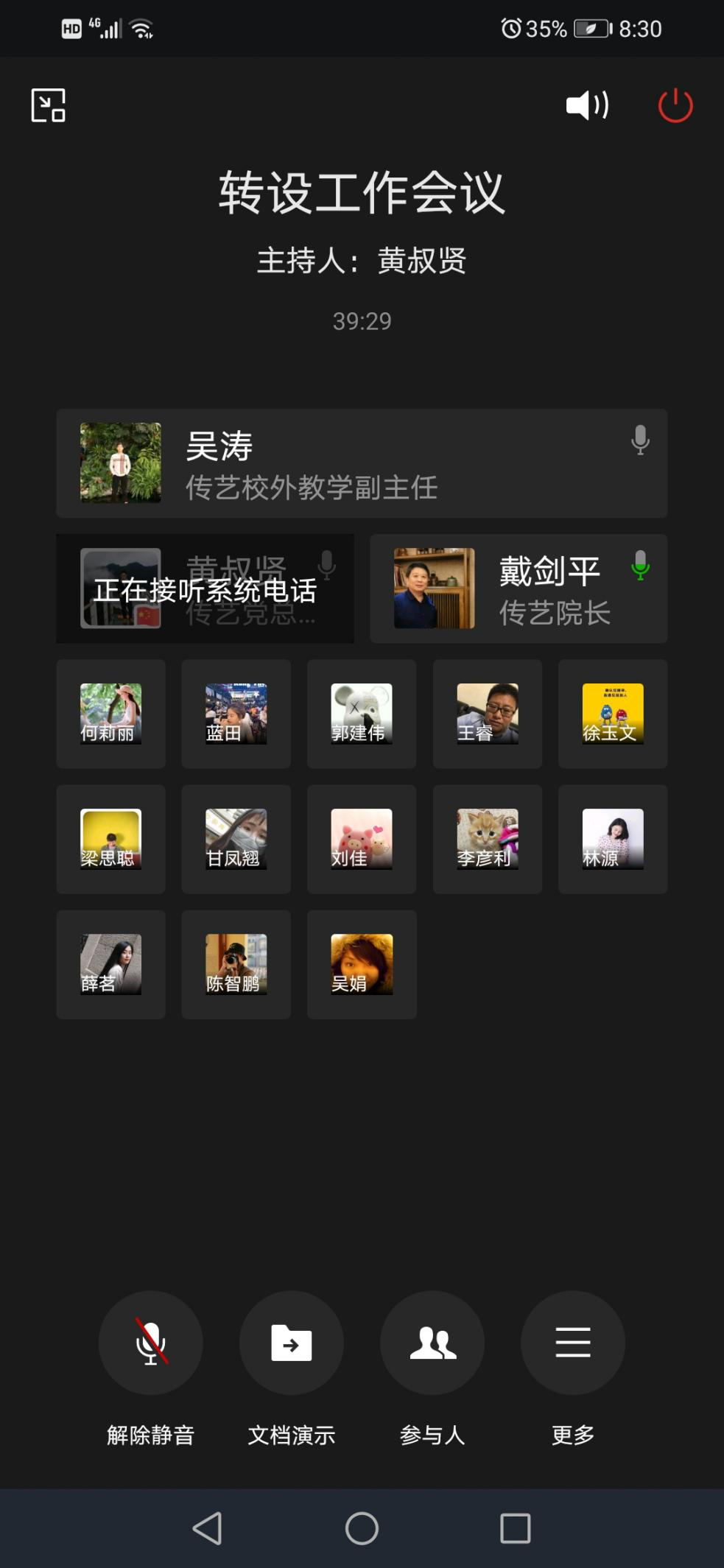Open 刘佳's avatar thumbnail

pos(361,840)
